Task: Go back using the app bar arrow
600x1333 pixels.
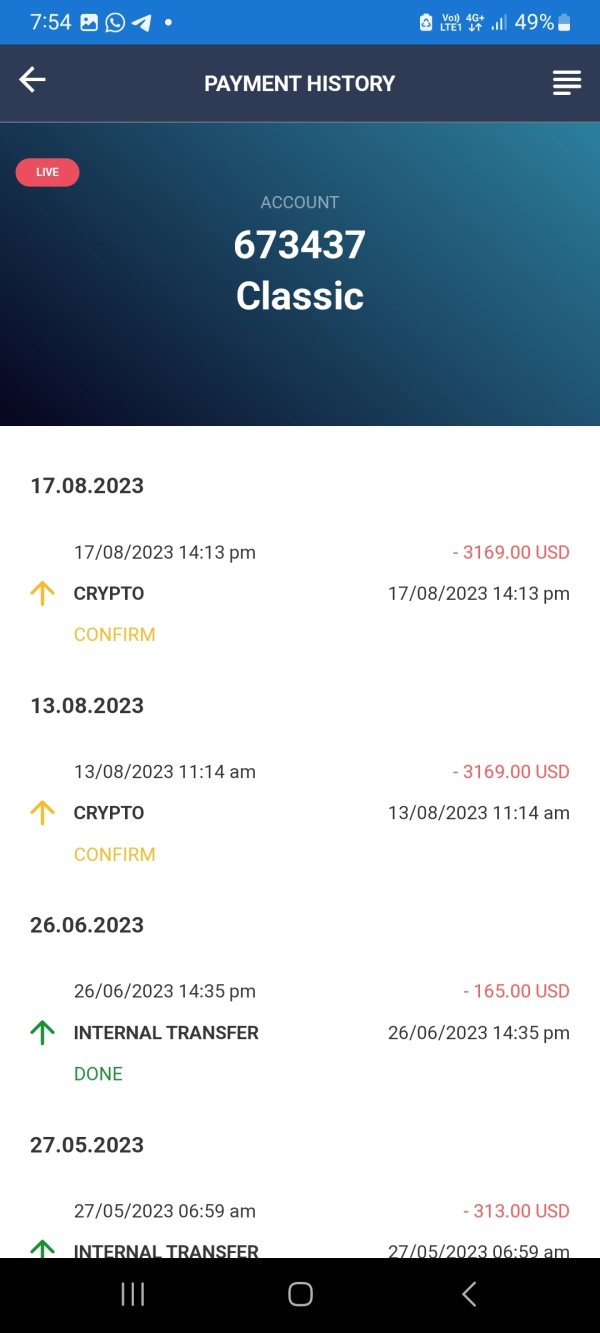Action: [33, 80]
